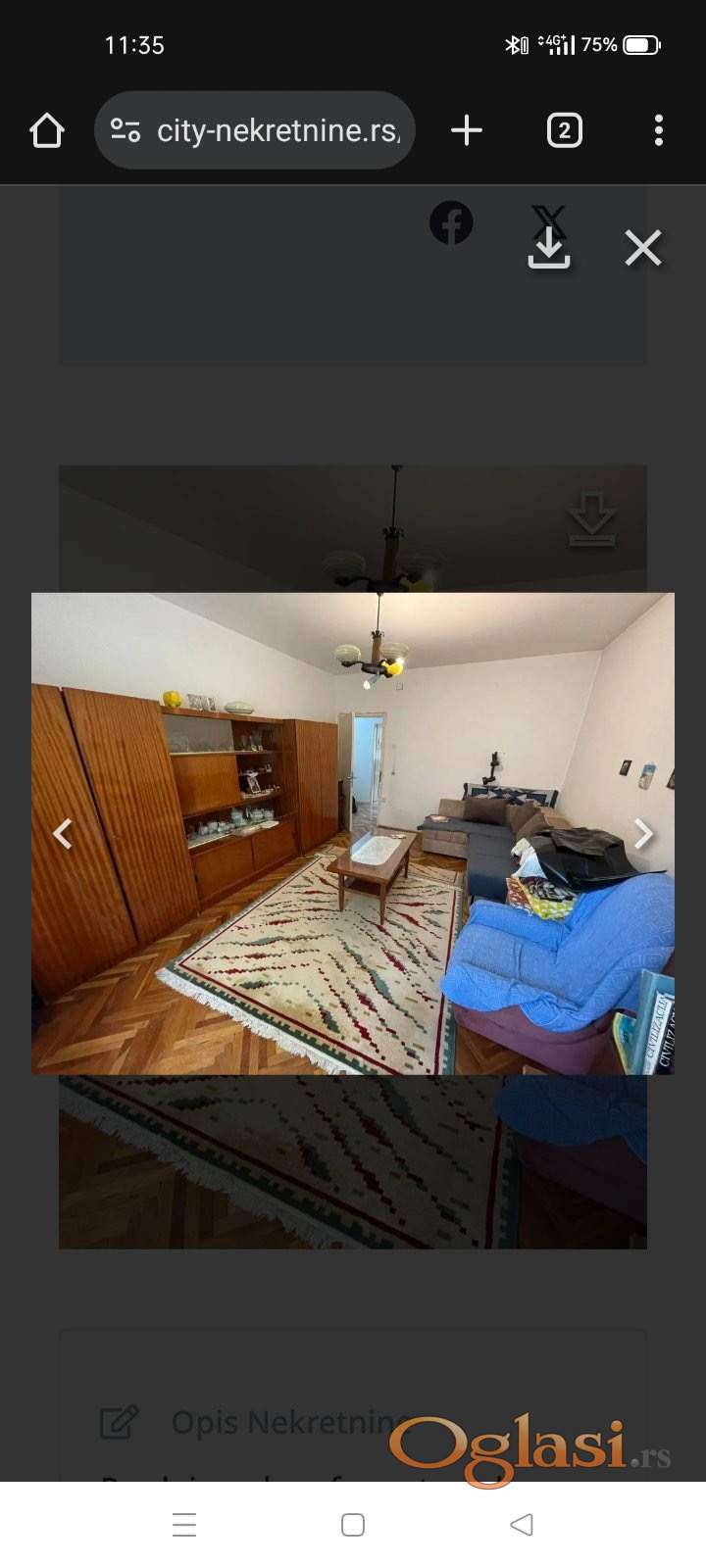Open the tab switcher showing 2 tabs
Screen dimensions: 706x1568
pyautogui.click(x=564, y=130)
